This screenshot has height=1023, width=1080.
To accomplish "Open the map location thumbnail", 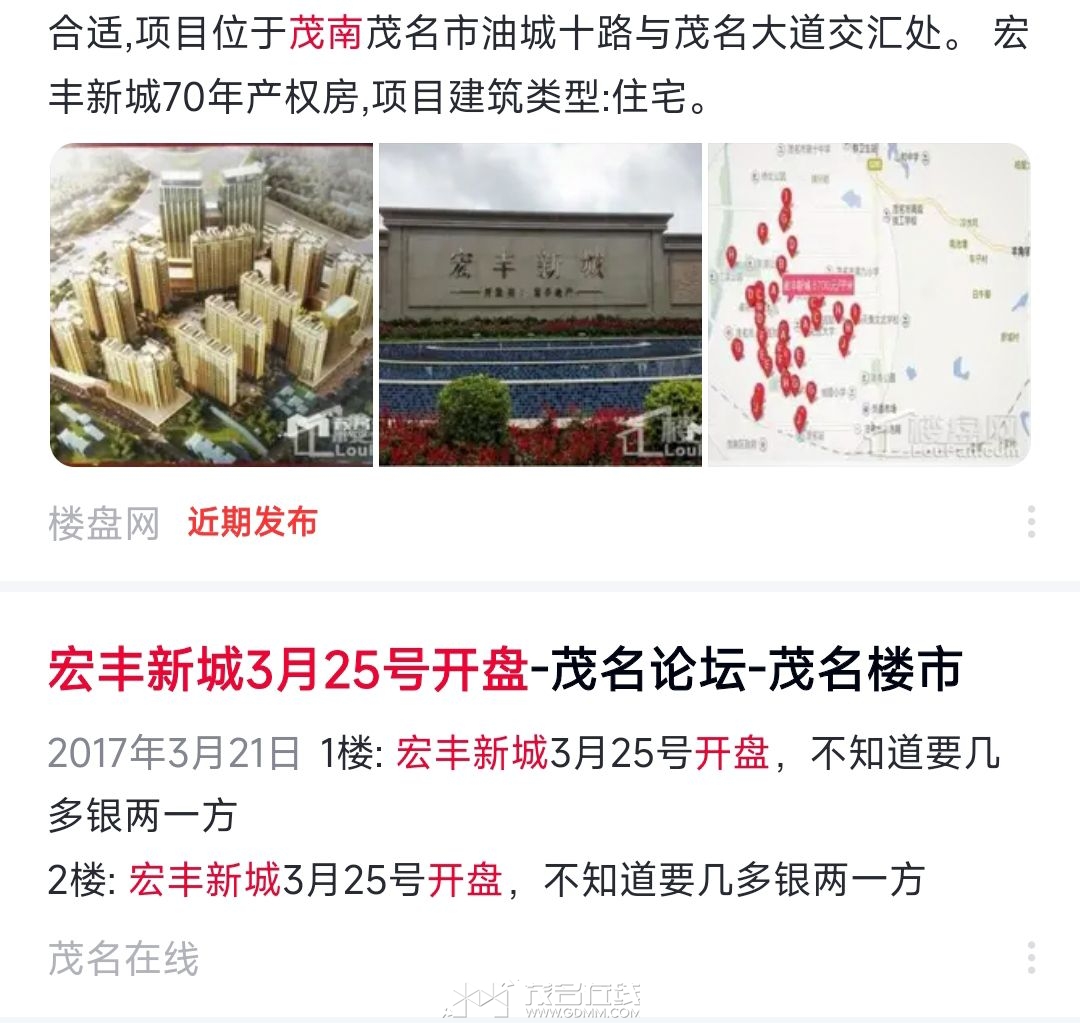I will [868, 305].
